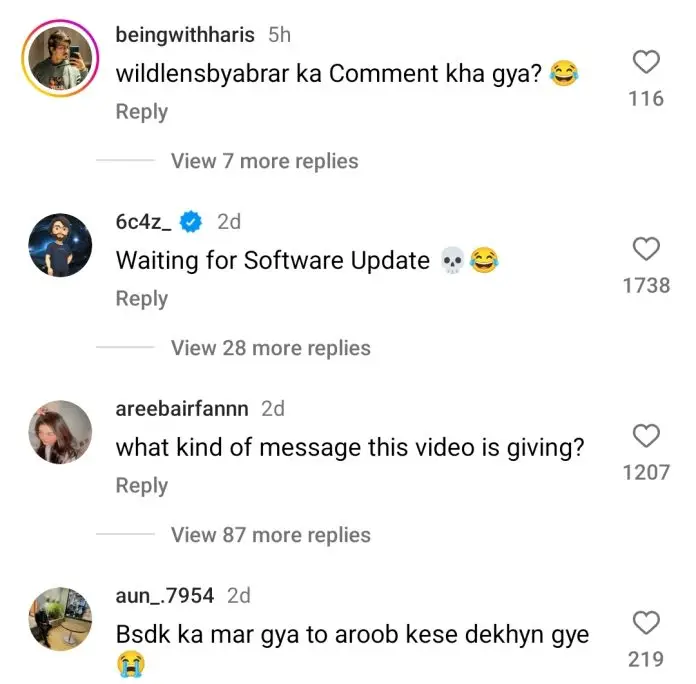Open the 6c4z_ username link

click(144, 222)
